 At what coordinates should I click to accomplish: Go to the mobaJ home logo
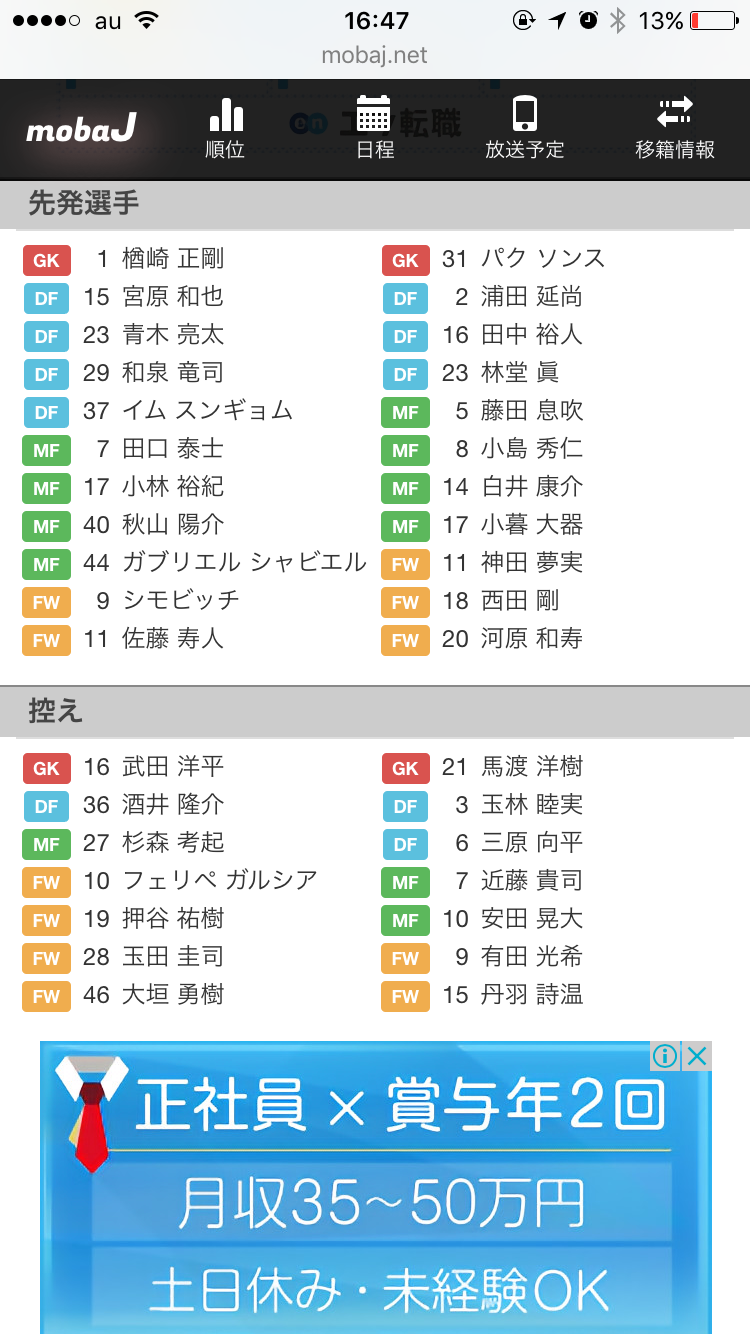81,130
